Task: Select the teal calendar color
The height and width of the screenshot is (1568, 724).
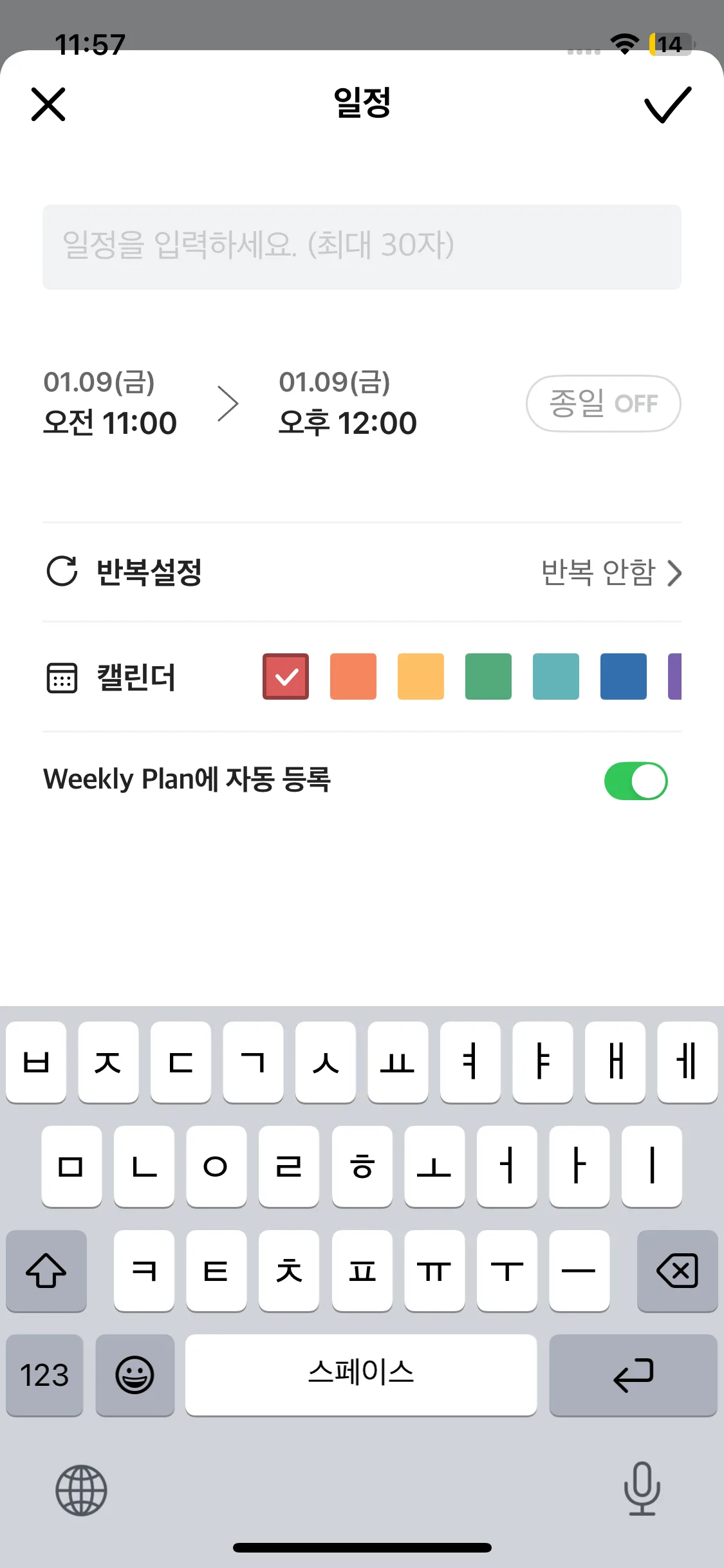Action: coord(556,677)
